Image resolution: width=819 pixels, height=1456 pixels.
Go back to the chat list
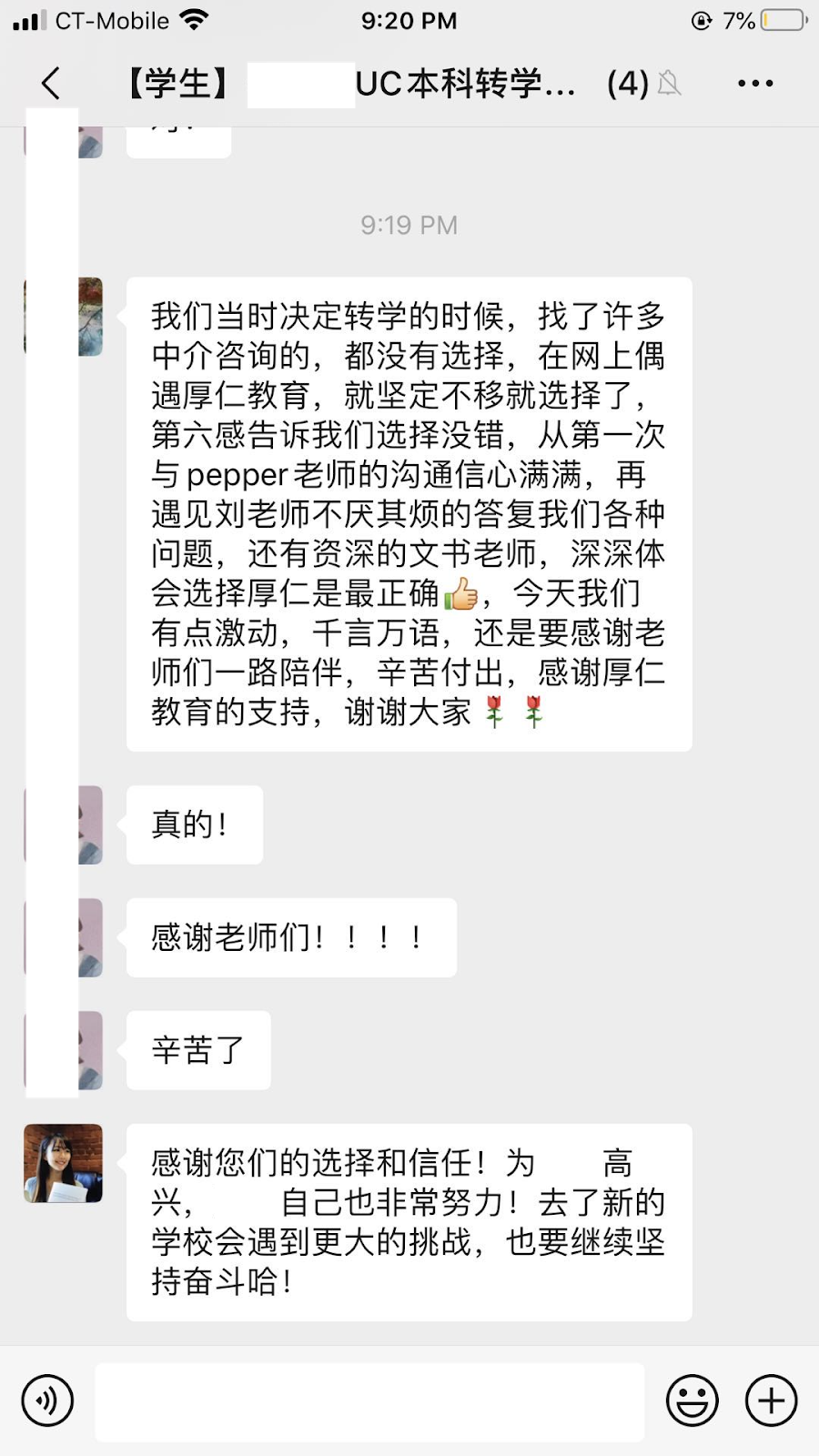[x=51, y=84]
